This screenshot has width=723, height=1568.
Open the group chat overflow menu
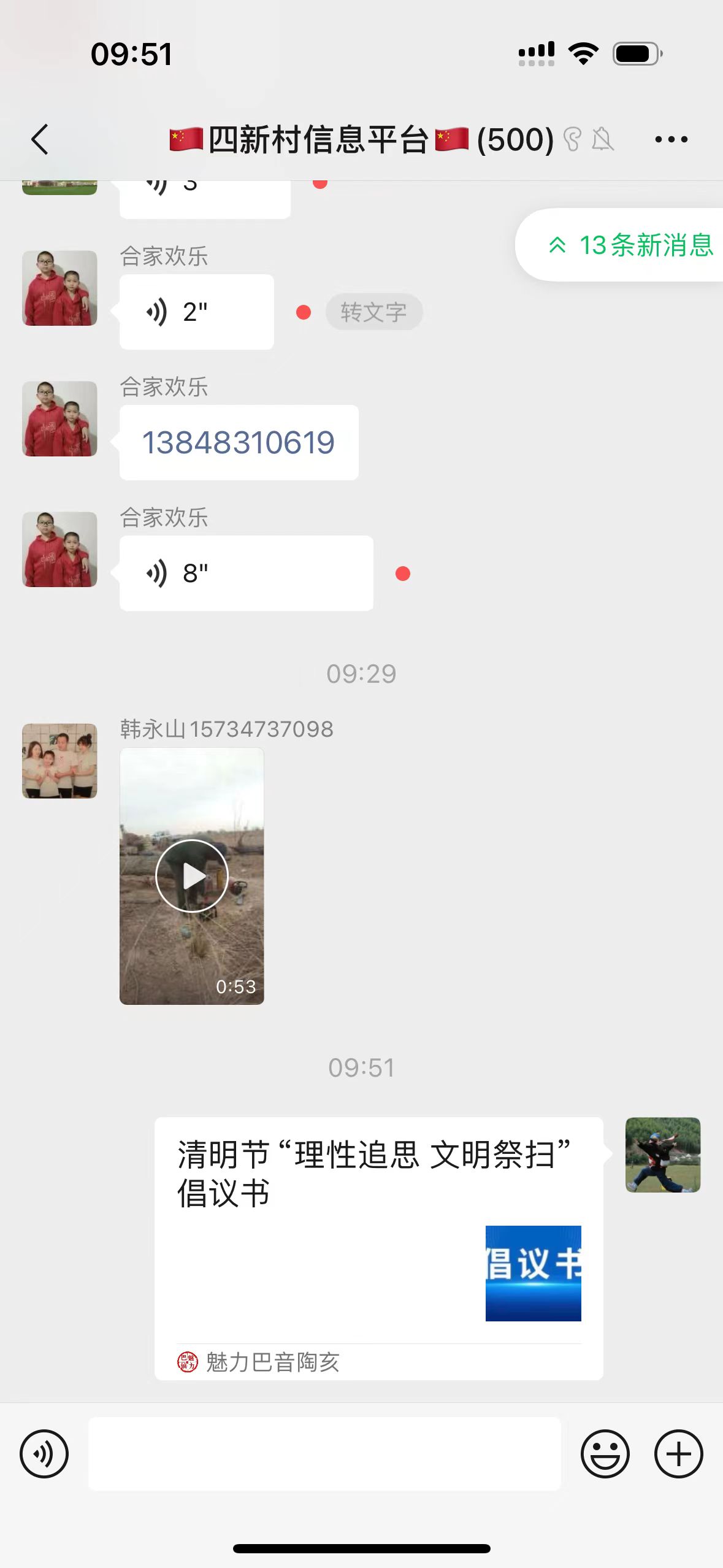[x=671, y=139]
